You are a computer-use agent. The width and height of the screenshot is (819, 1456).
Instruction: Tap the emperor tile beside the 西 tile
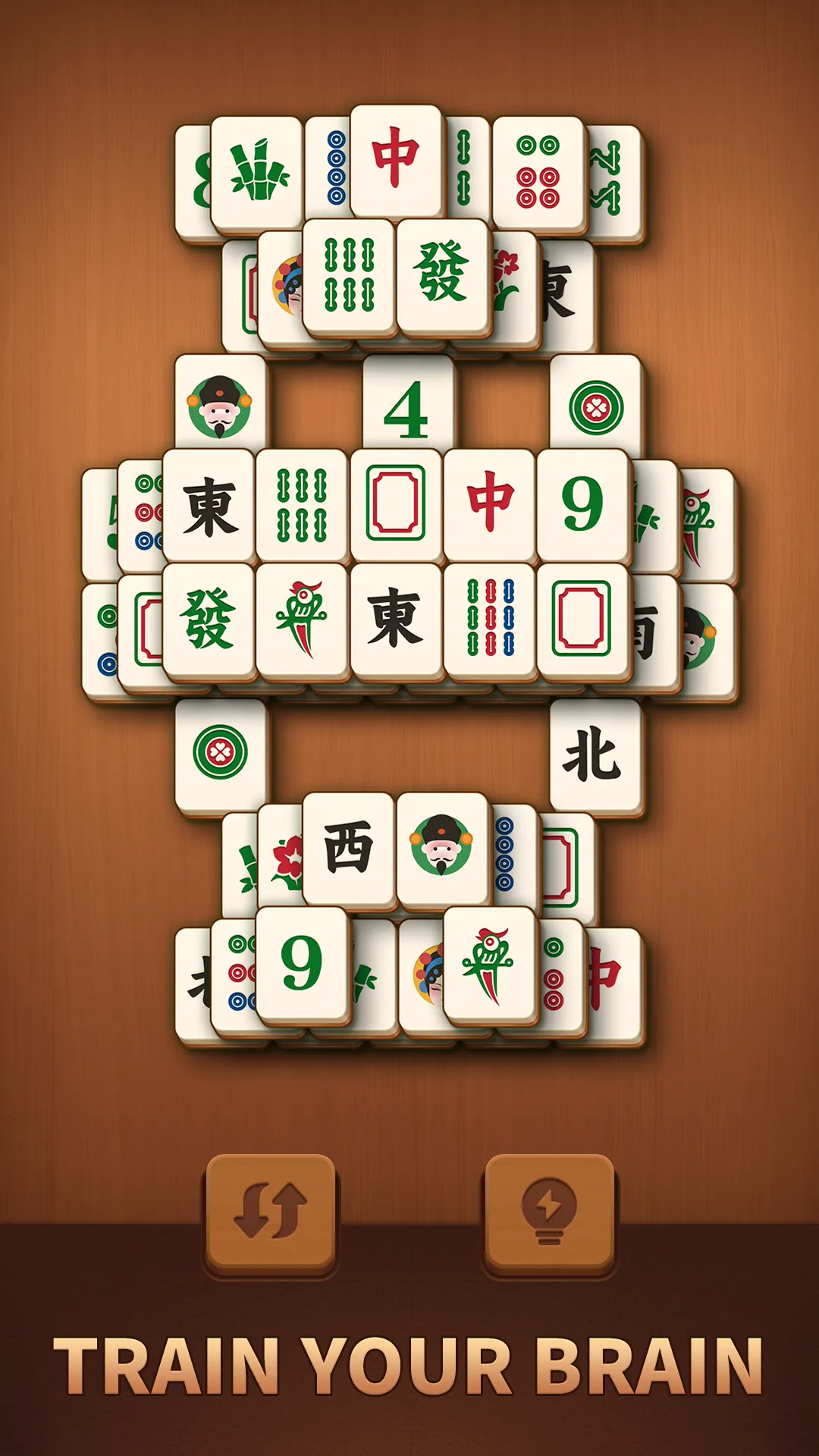tap(442, 848)
